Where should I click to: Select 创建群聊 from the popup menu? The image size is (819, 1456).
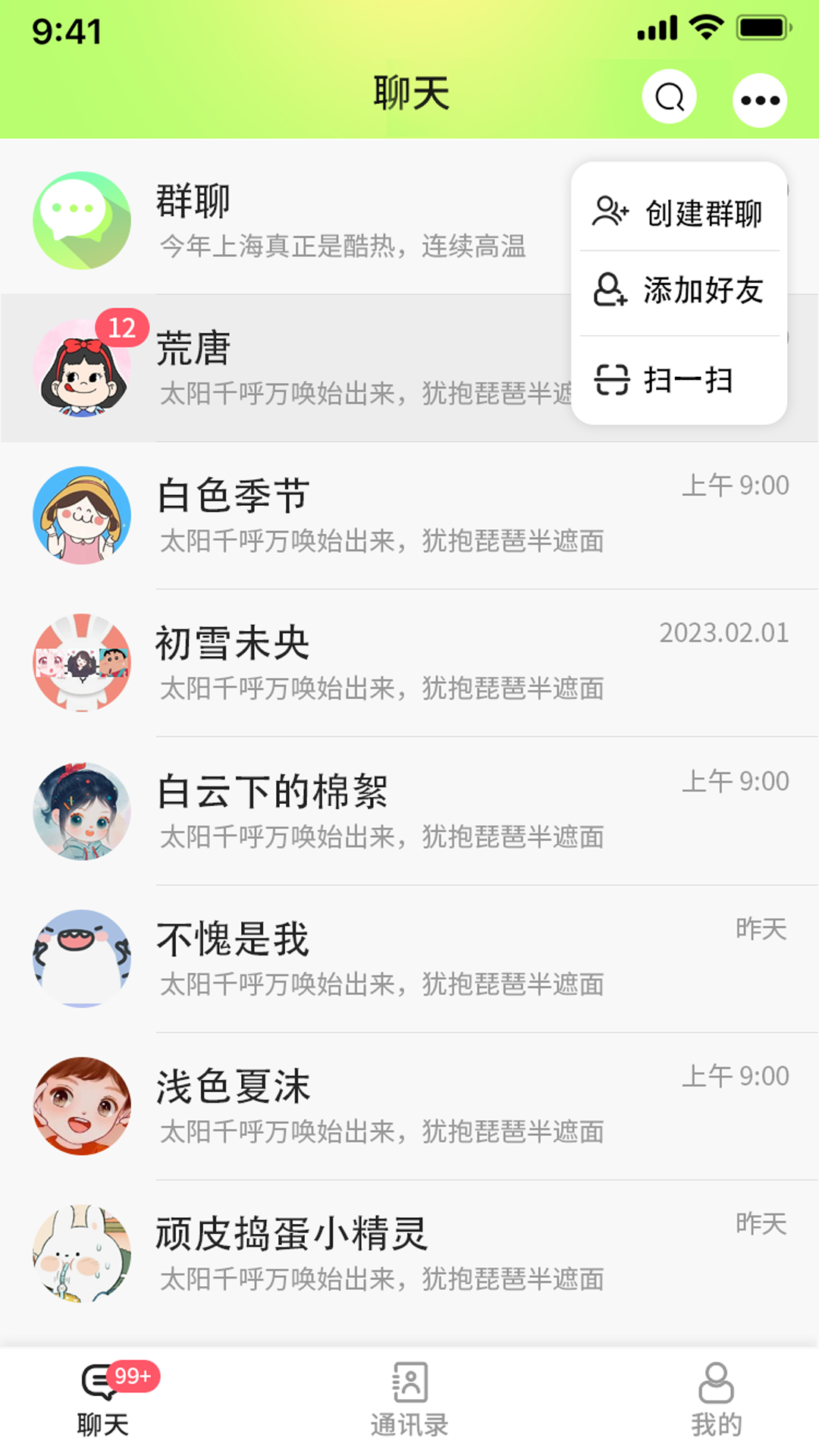tap(679, 213)
